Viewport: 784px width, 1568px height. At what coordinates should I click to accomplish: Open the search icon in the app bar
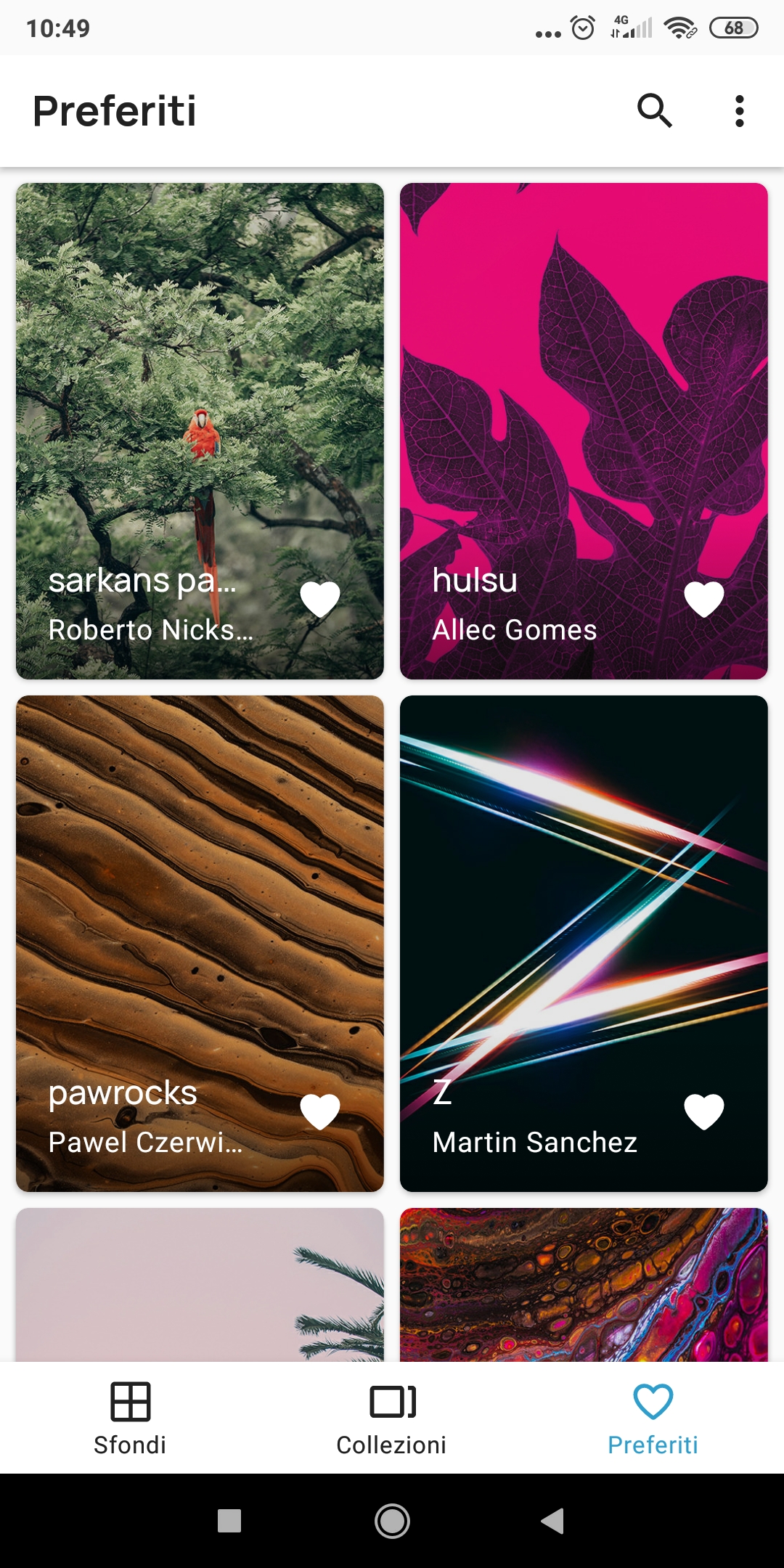click(654, 111)
